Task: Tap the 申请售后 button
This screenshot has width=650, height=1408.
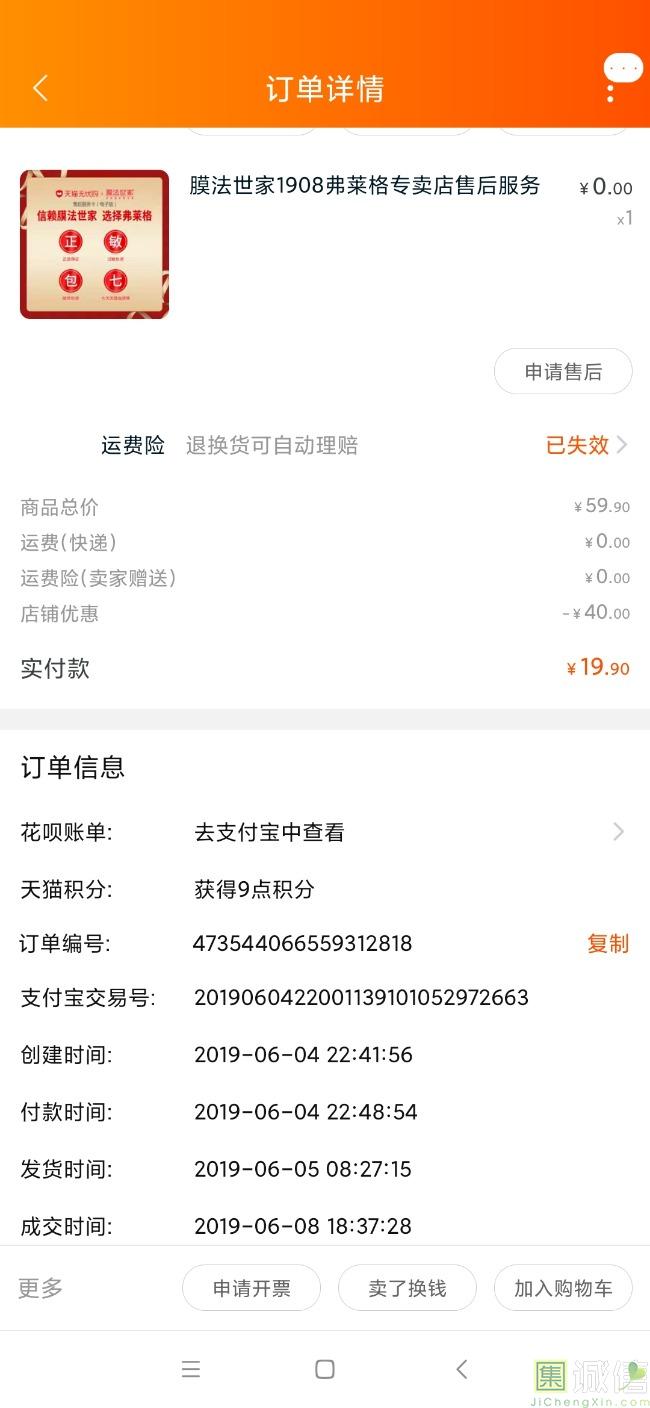Action: tap(563, 372)
